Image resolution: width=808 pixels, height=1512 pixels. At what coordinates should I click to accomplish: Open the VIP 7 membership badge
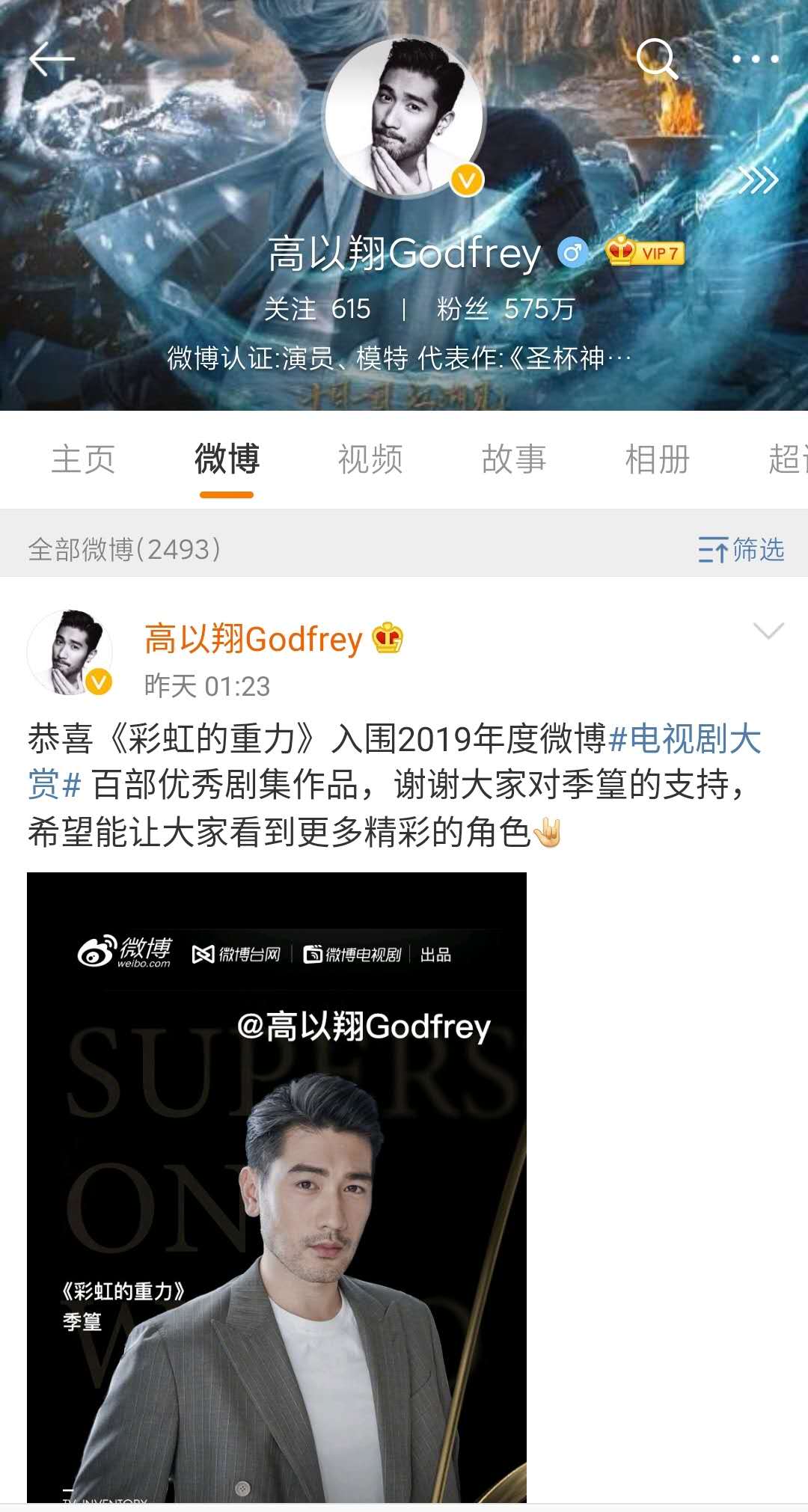point(645,253)
